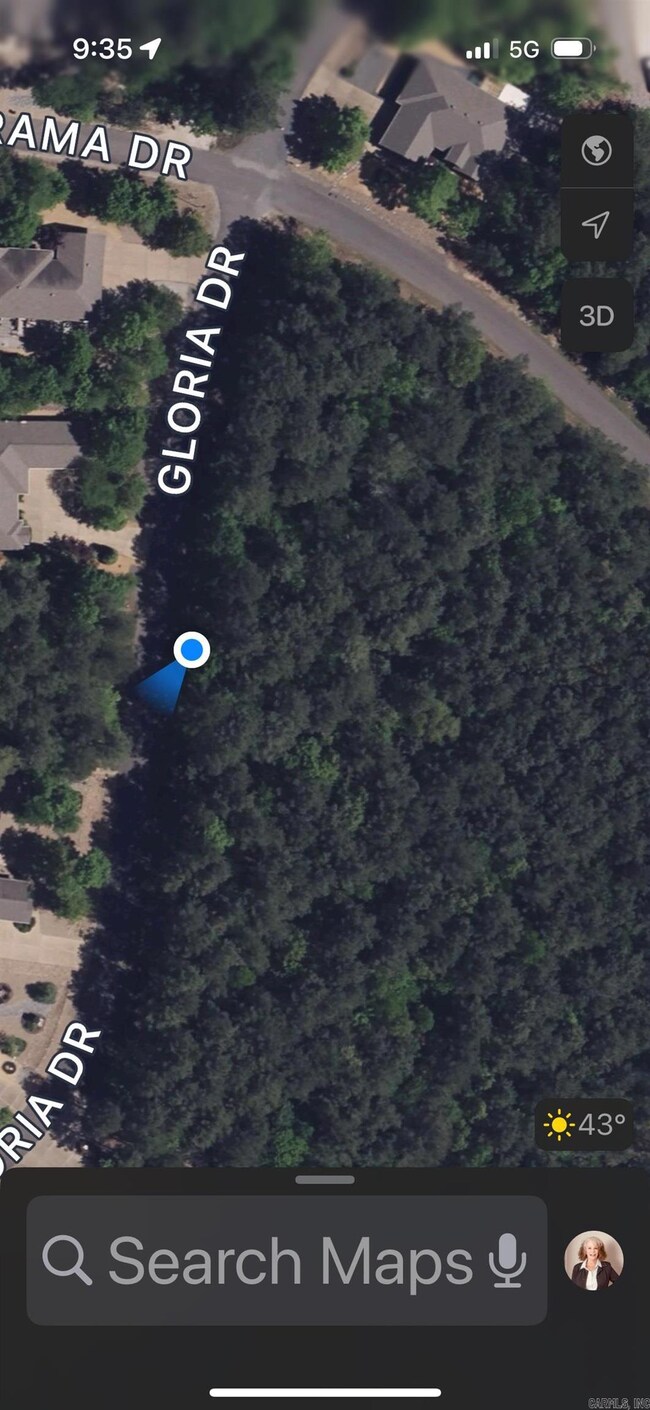Tap the location tracking arrow

pos(596,225)
